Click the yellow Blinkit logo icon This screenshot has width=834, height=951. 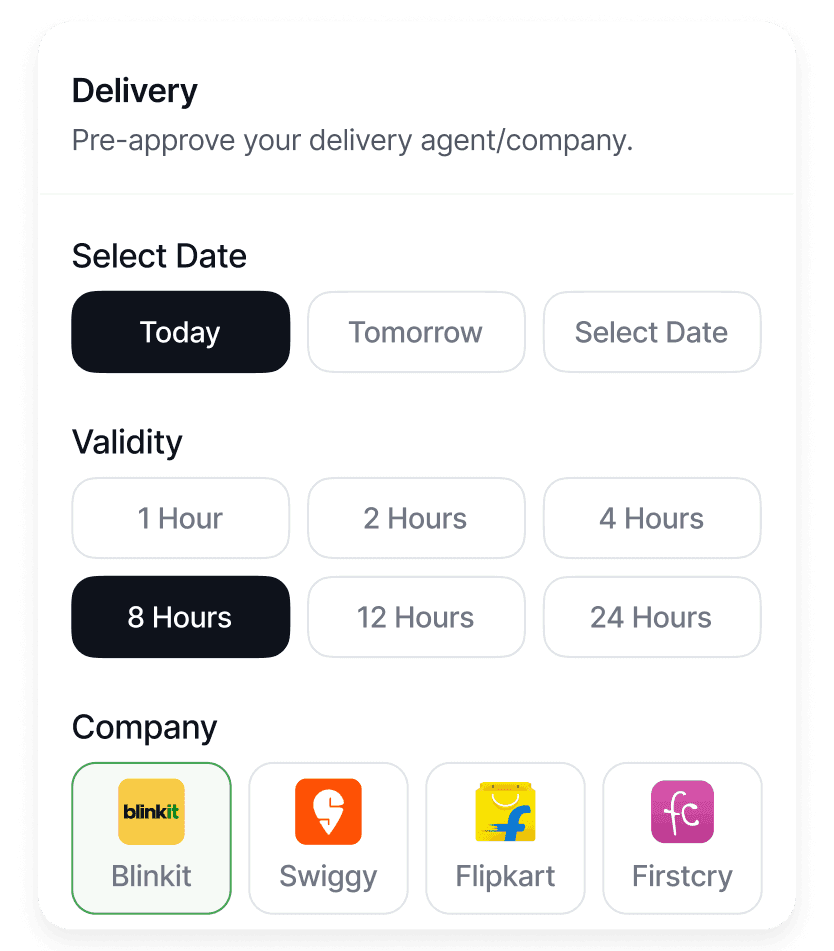151,812
